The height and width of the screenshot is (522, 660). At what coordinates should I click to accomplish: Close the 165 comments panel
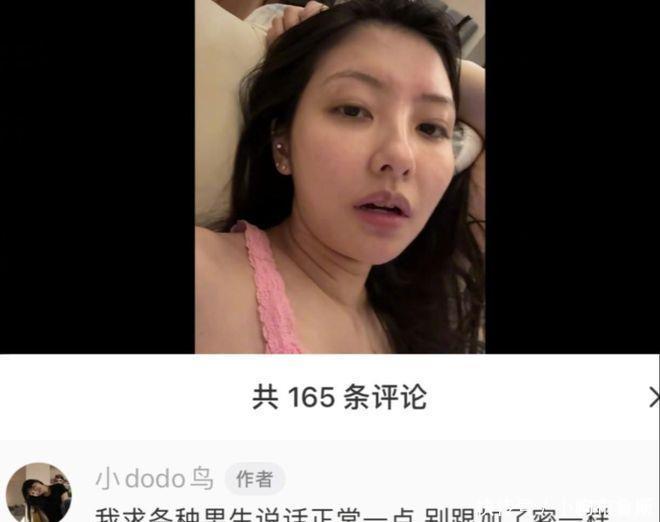click(x=653, y=397)
